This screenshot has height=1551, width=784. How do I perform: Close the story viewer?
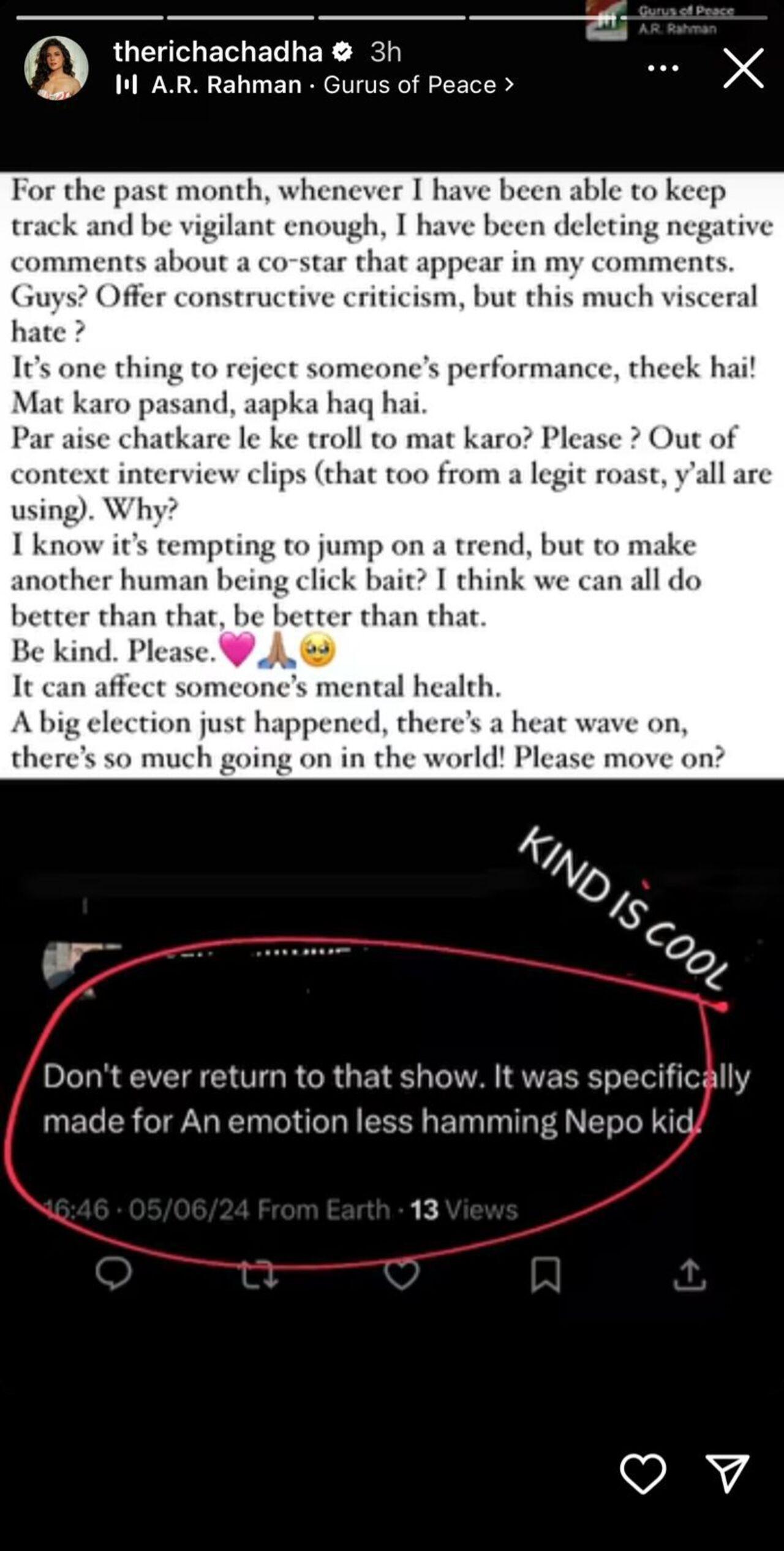pos(743,69)
